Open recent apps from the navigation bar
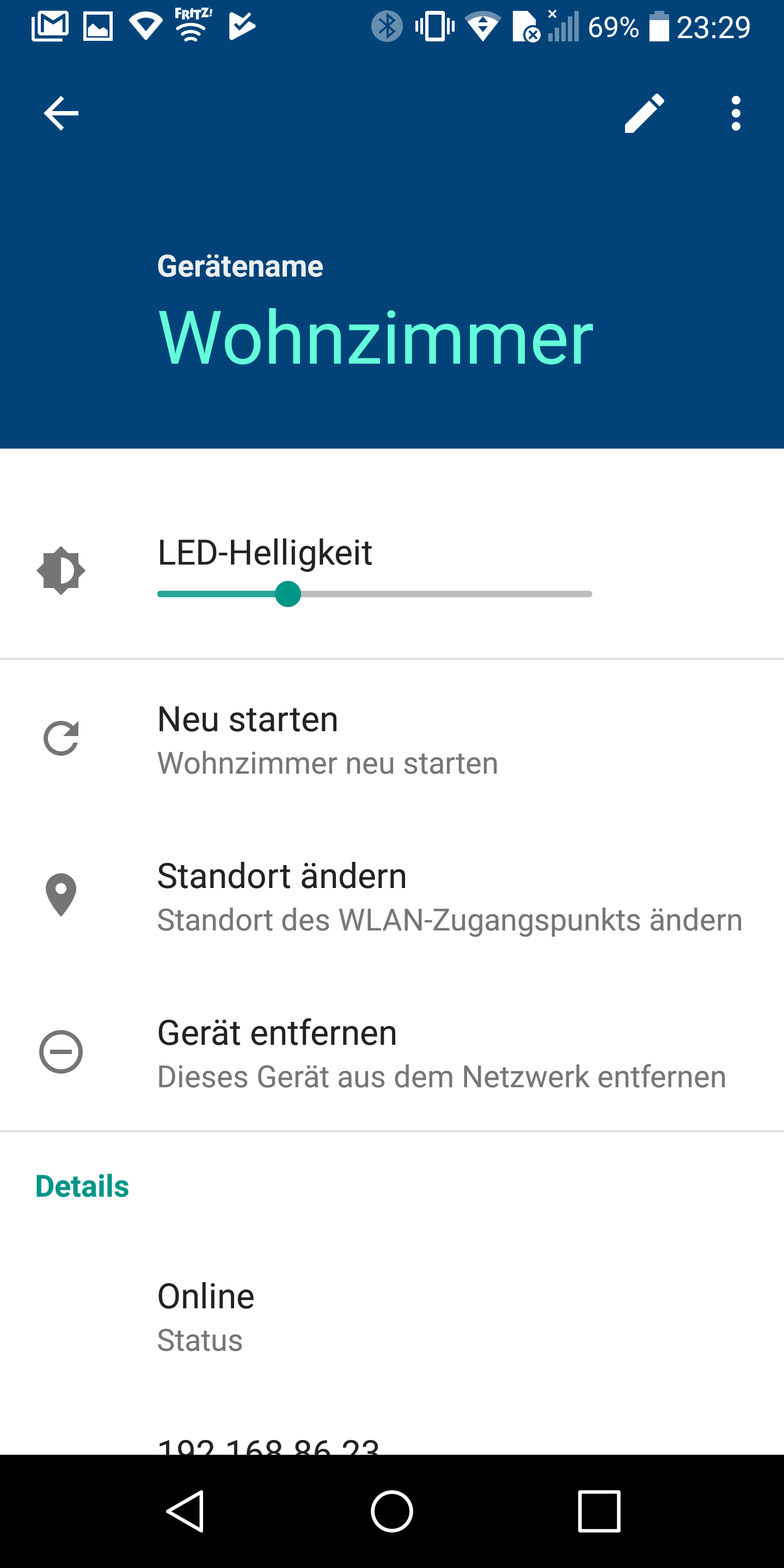Image resolution: width=784 pixels, height=1568 pixels. pyautogui.click(x=599, y=1511)
